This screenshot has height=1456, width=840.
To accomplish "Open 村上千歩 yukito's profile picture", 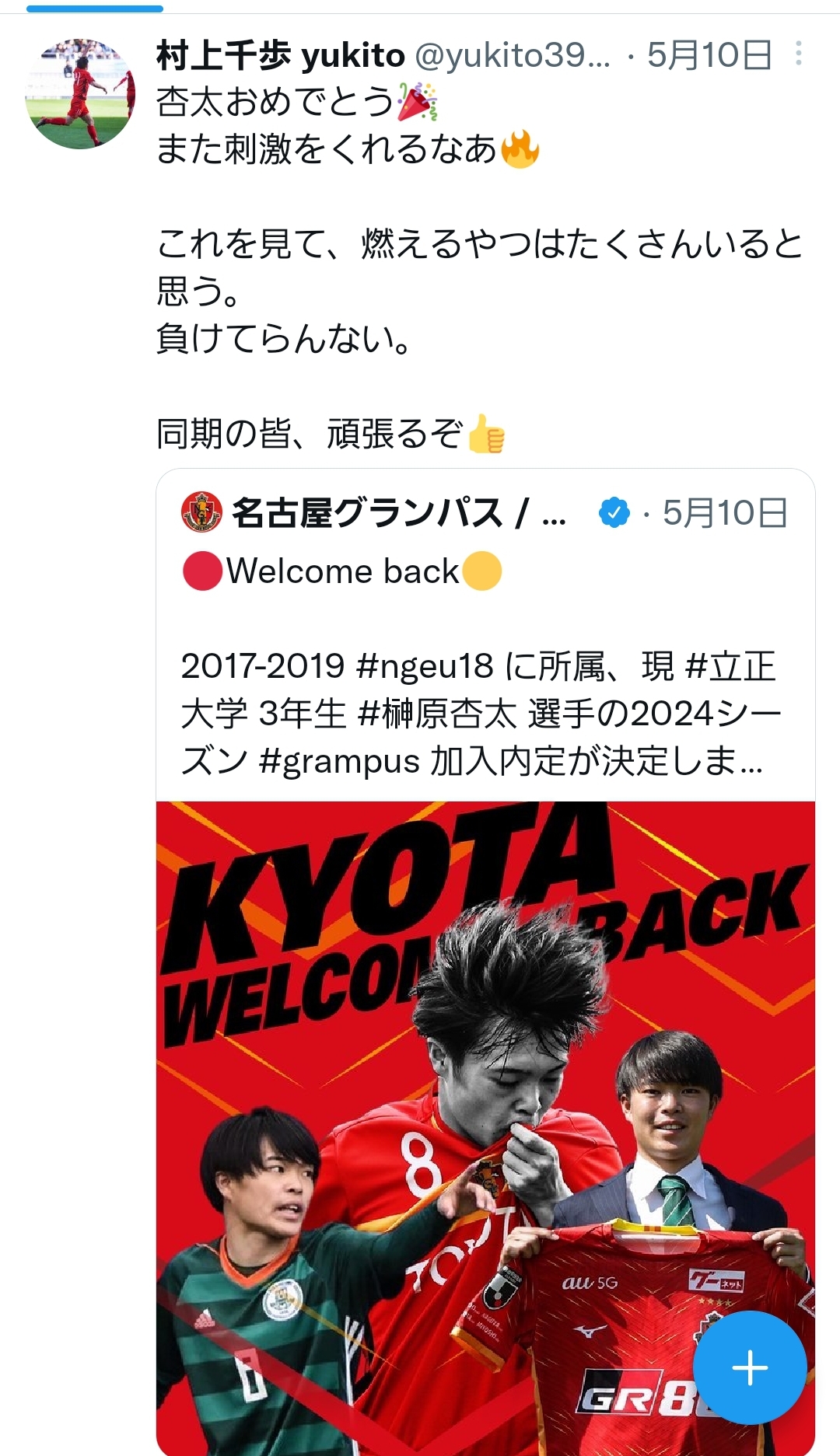I will pyautogui.click(x=80, y=93).
